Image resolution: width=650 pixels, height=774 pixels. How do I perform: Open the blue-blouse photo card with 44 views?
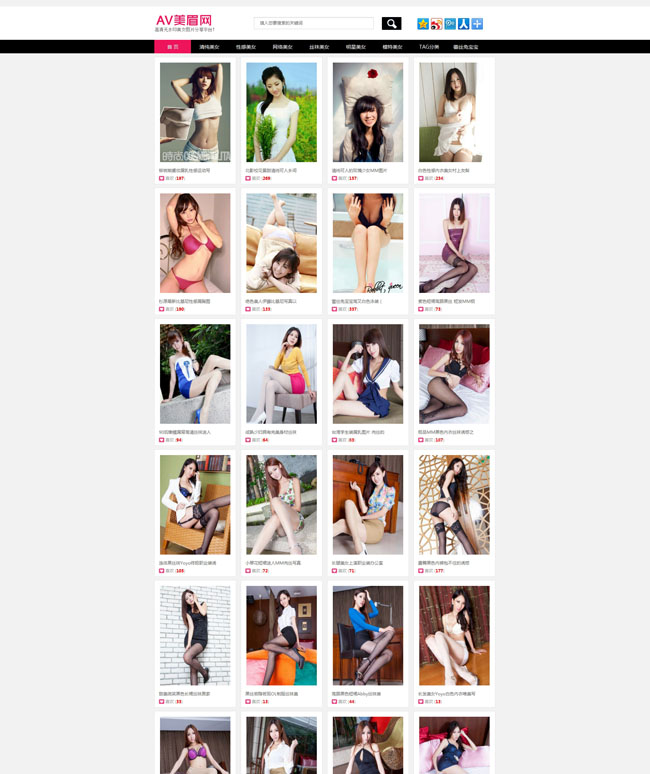[x=367, y=636]
